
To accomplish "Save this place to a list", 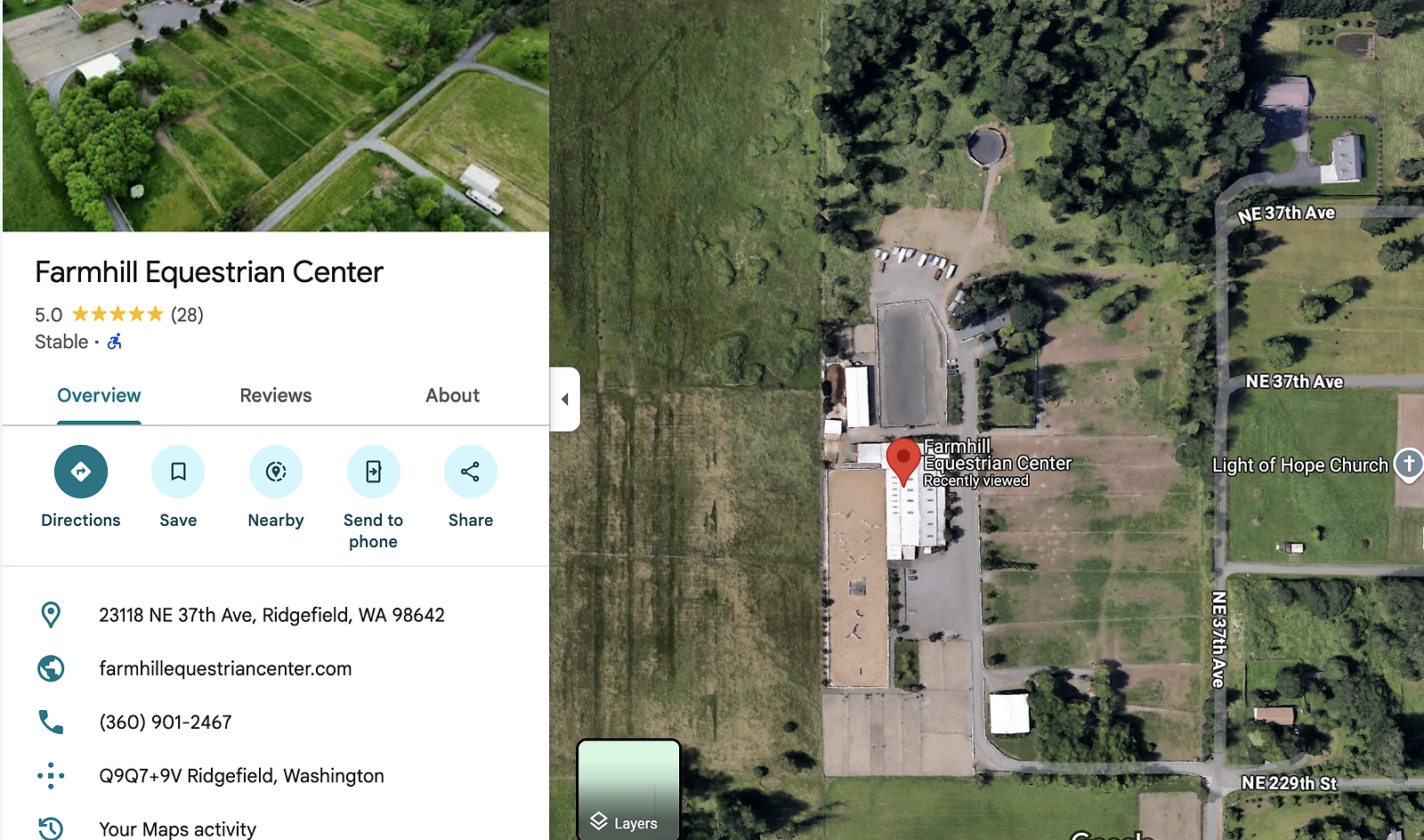I will [178, 472].
